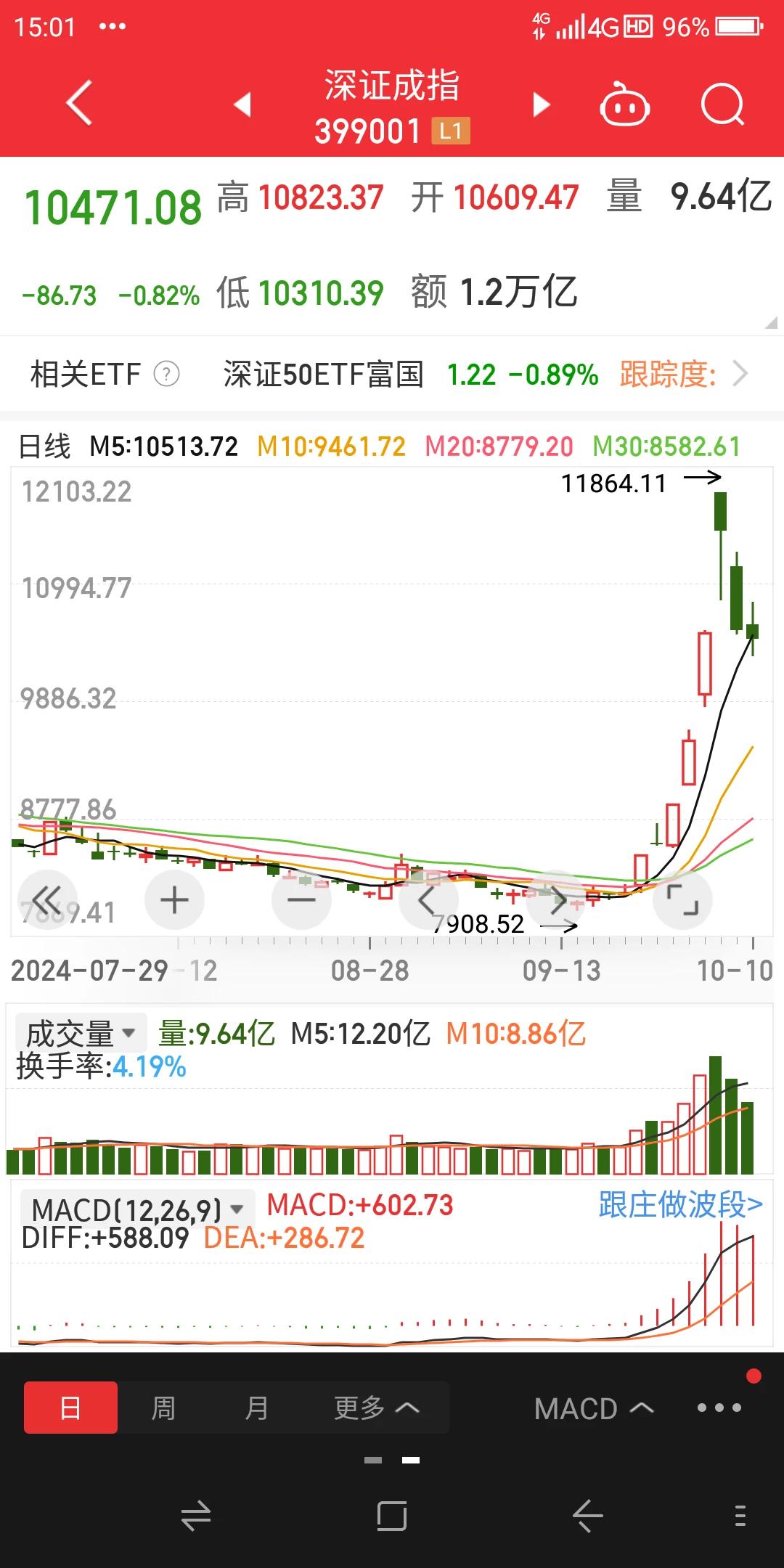784x1568 pixels.
Task: Switch to the previous index with left triangle
Action: point(242,105)
